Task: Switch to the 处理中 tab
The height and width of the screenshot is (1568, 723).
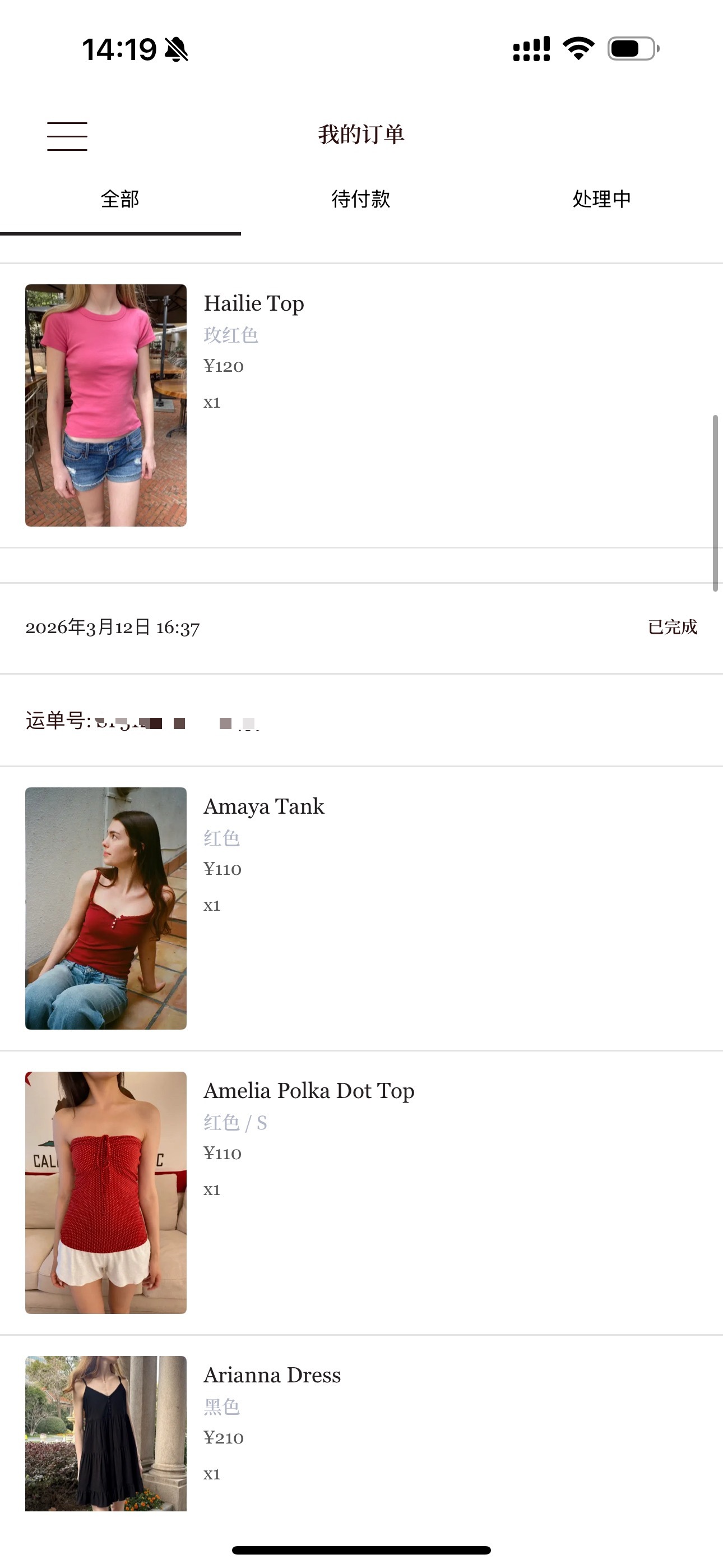Action: pyautogui.click(x=601, y=199)
